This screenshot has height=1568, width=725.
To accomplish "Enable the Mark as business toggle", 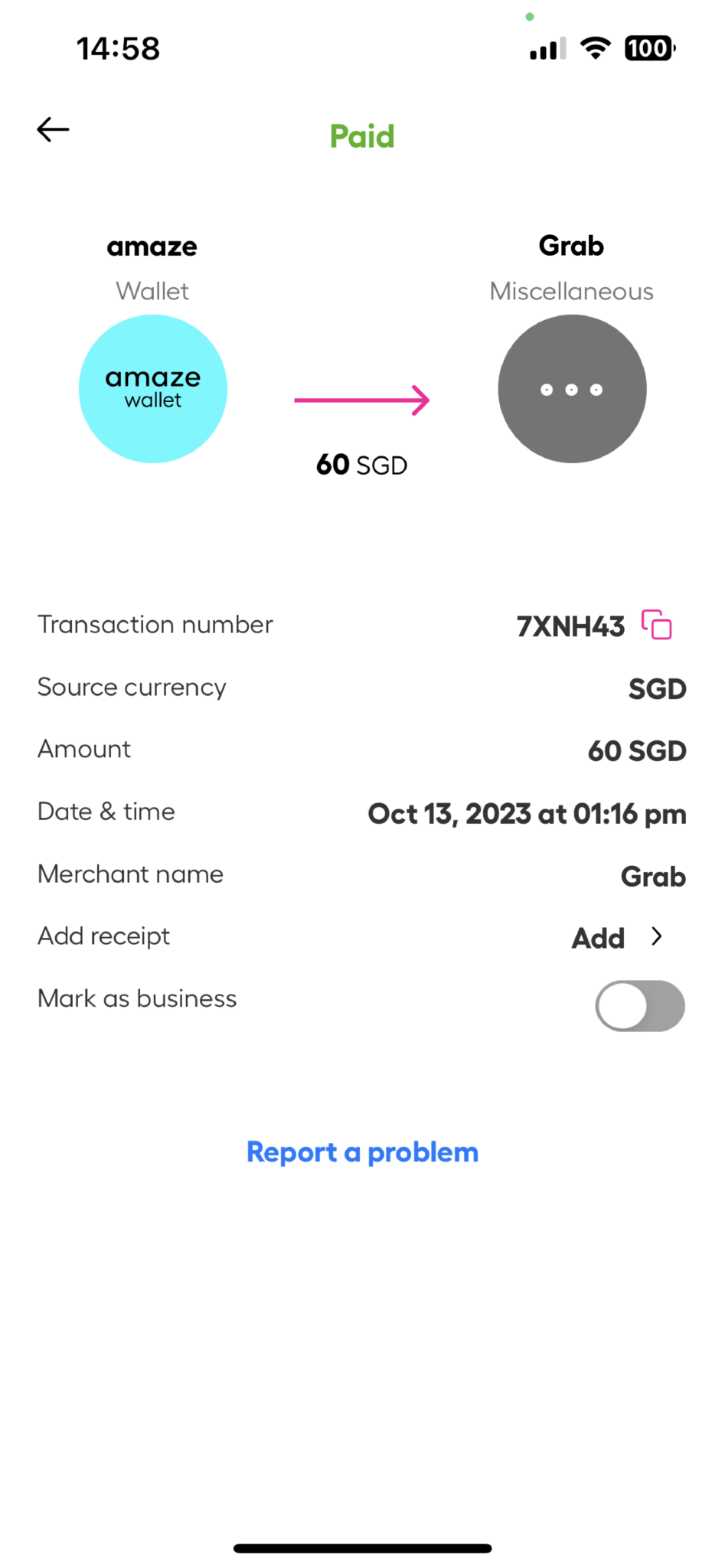I will tap(640, 1006).
